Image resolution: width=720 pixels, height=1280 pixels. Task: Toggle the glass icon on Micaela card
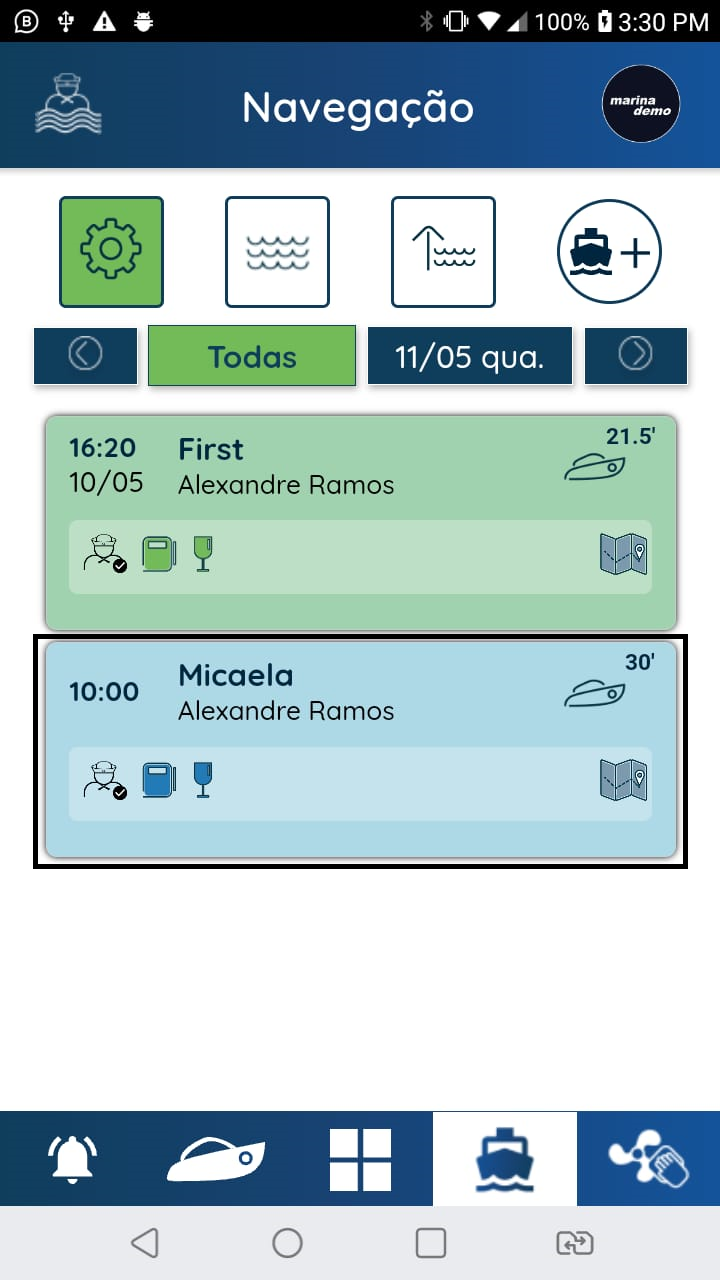(202, 780)
